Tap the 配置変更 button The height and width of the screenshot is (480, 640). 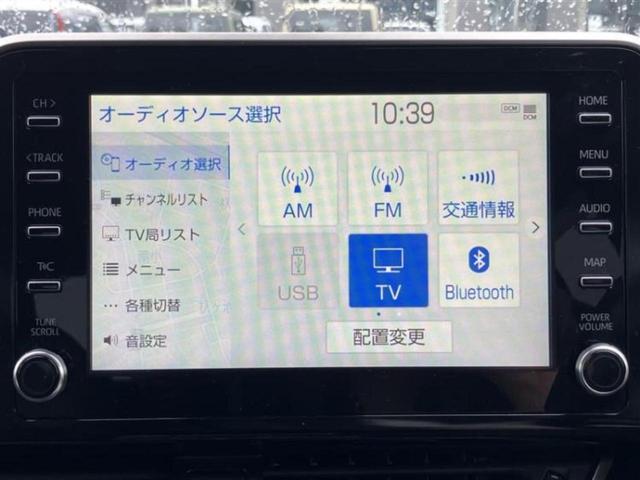(x=389, y=337)
